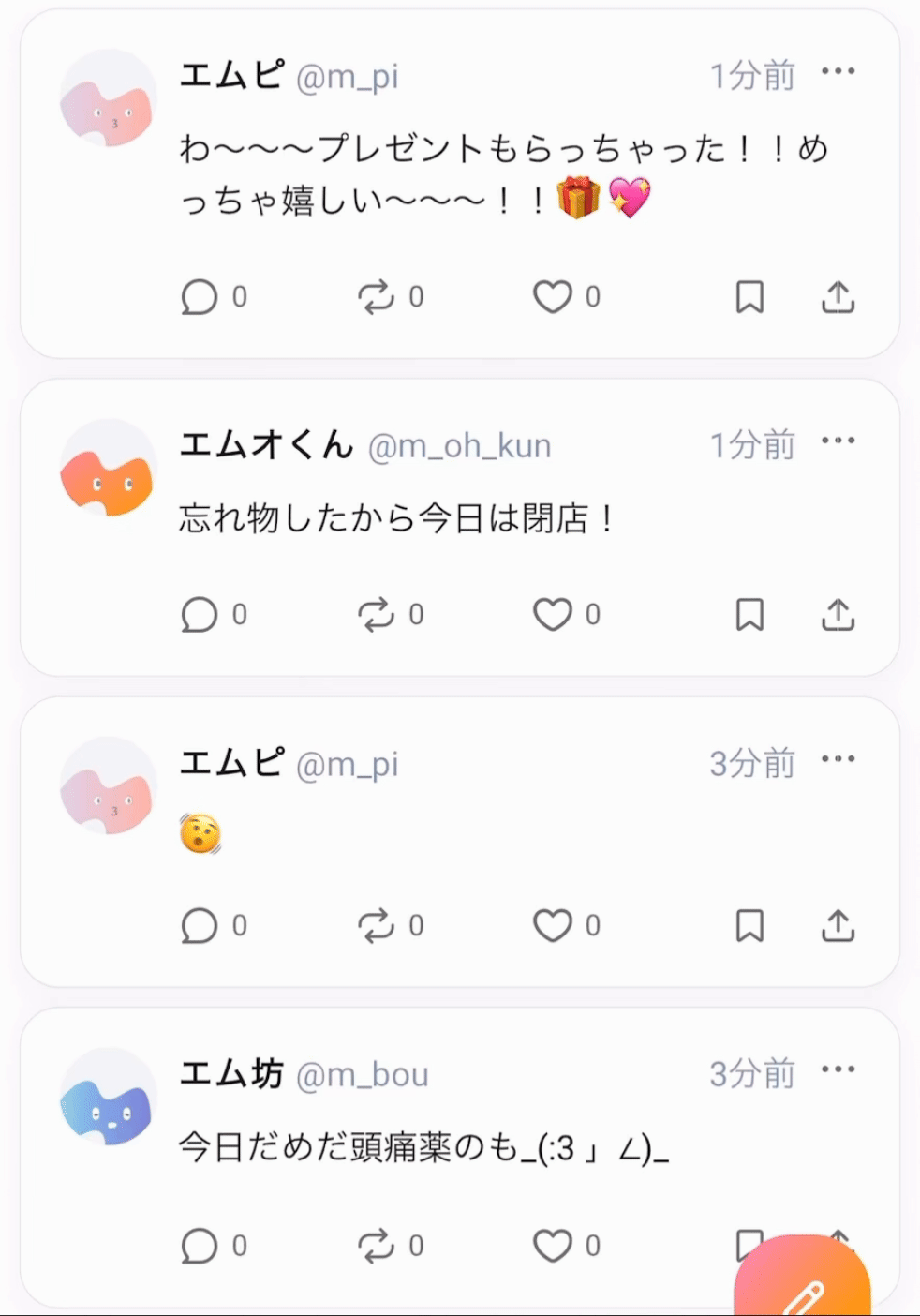Like エムピ's surprised emoji post
The image size is (920, 1316).
553,926
